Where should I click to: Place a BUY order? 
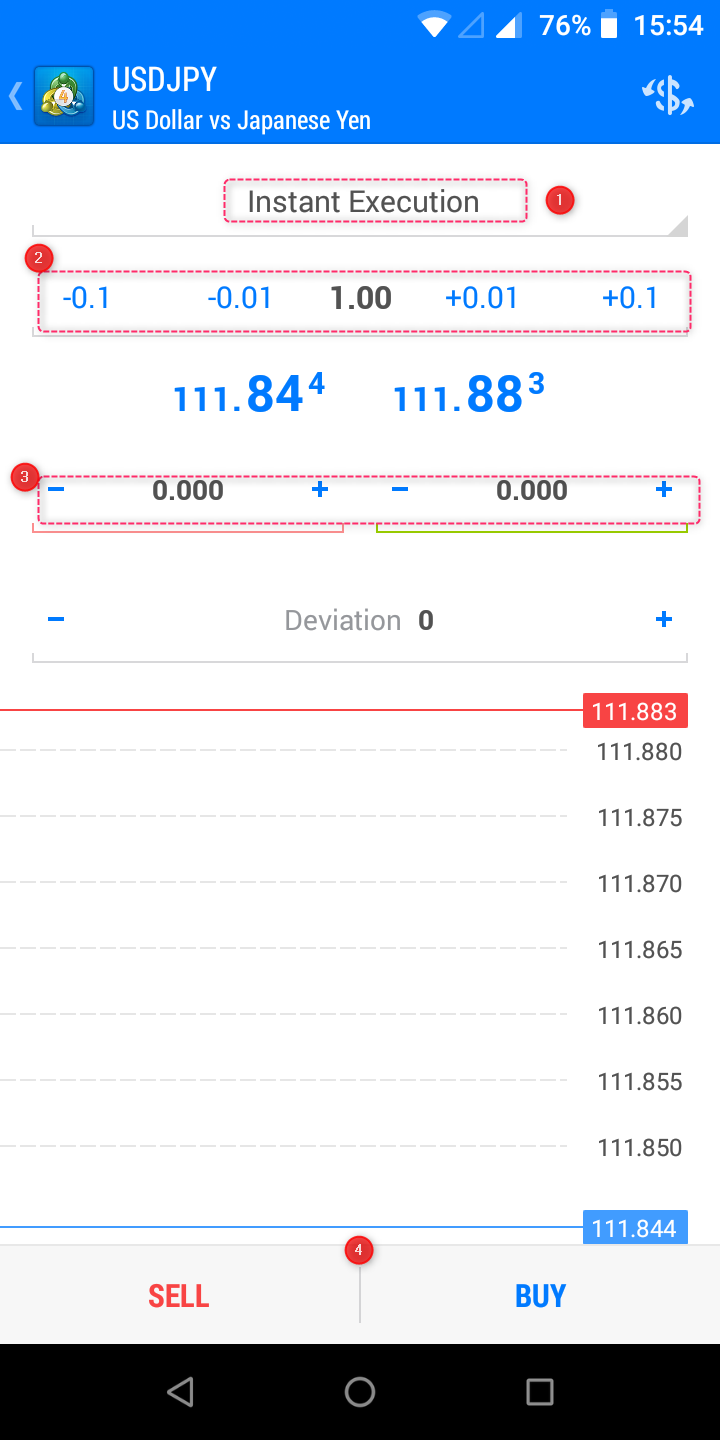coord(540,1296)
